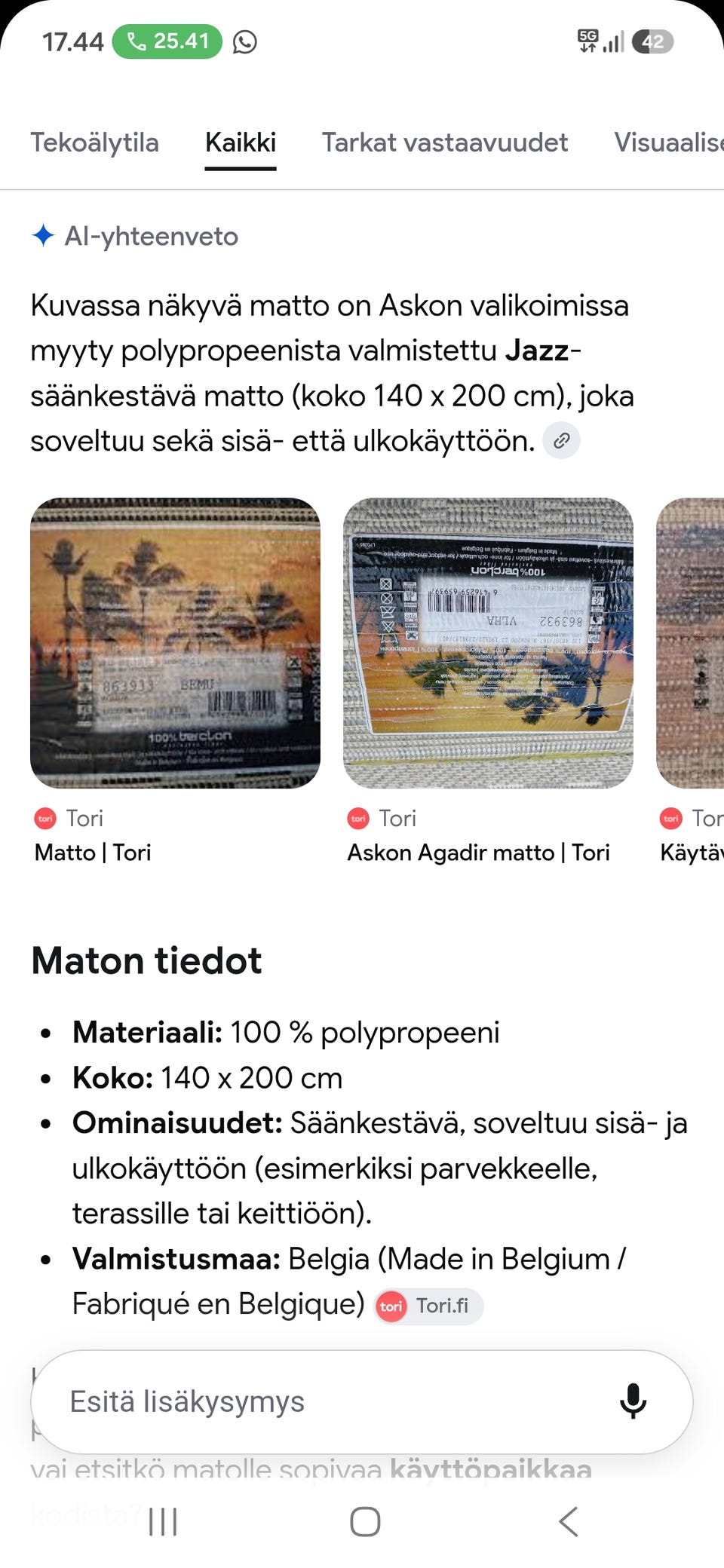Start voice input with the microphone
The image size is (724, 1568).
633,1401
